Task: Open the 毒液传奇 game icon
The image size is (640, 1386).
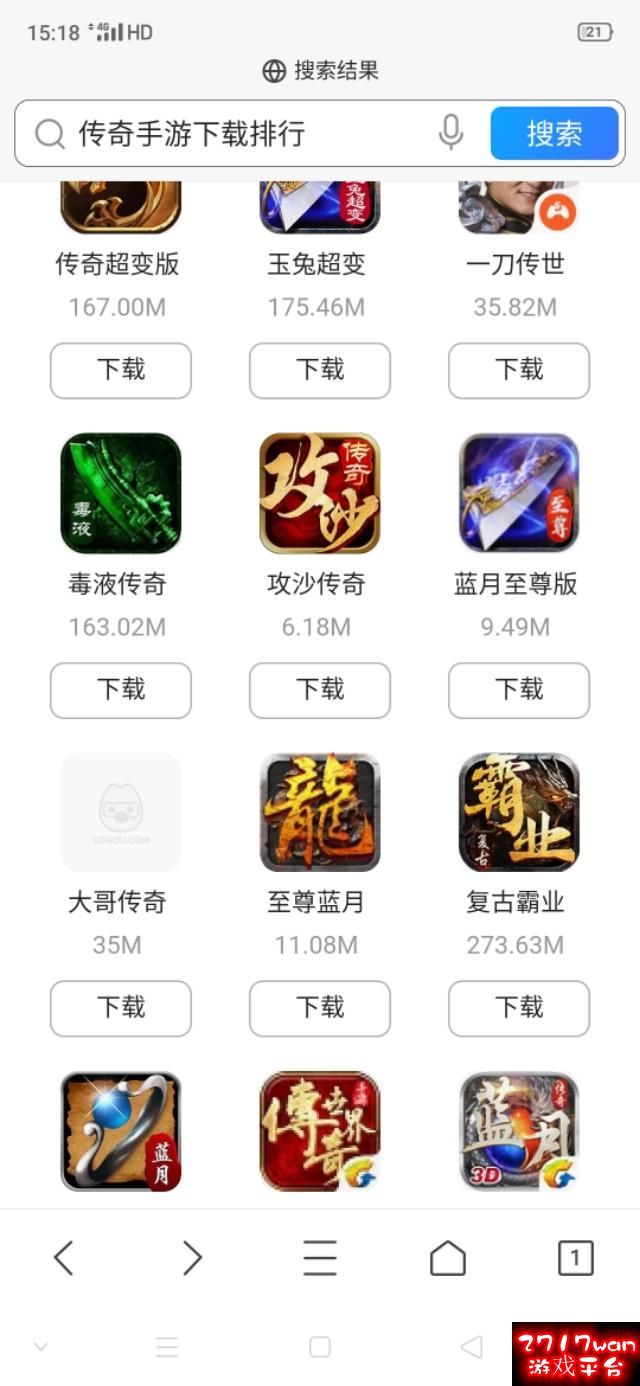Action: [x=120, y=493]
